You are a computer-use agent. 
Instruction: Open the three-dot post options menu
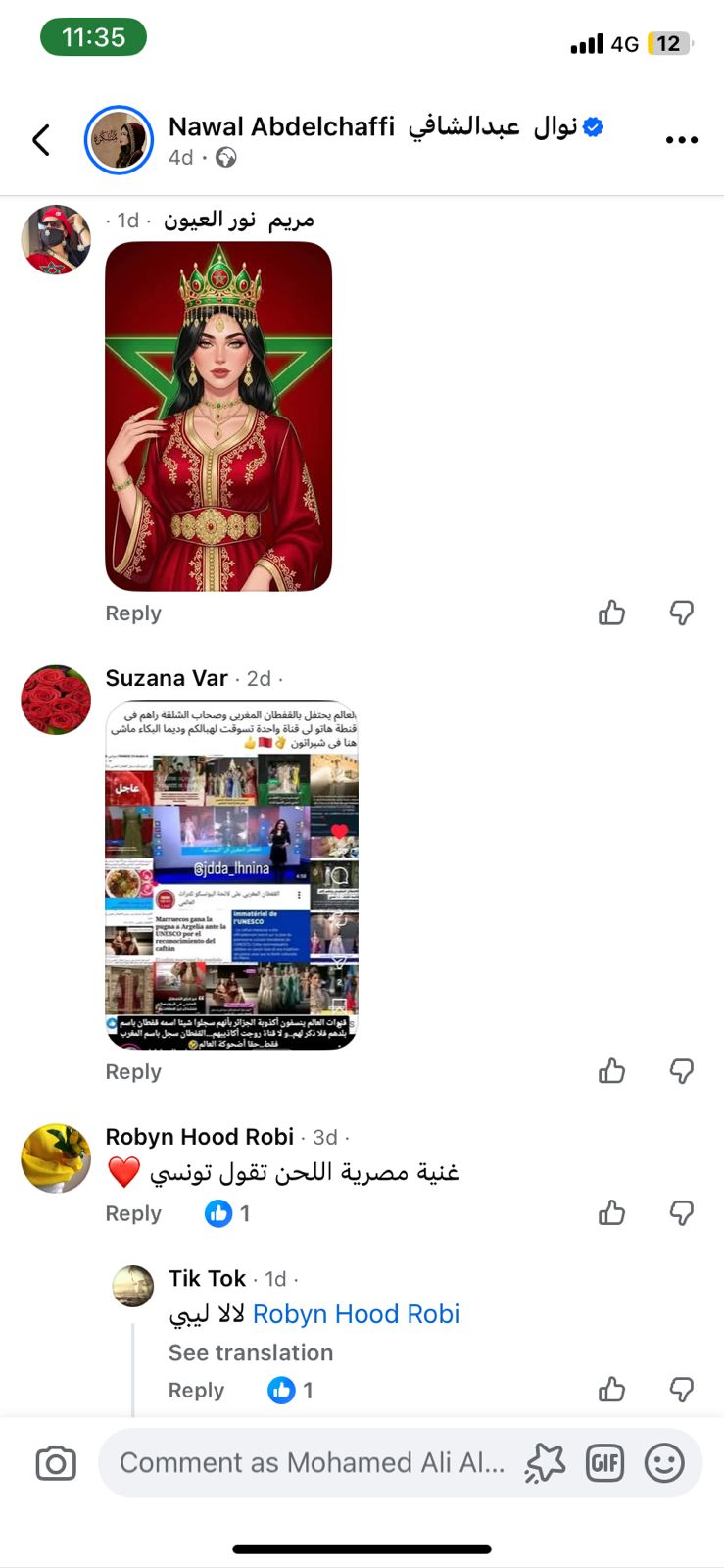(681, 140)
